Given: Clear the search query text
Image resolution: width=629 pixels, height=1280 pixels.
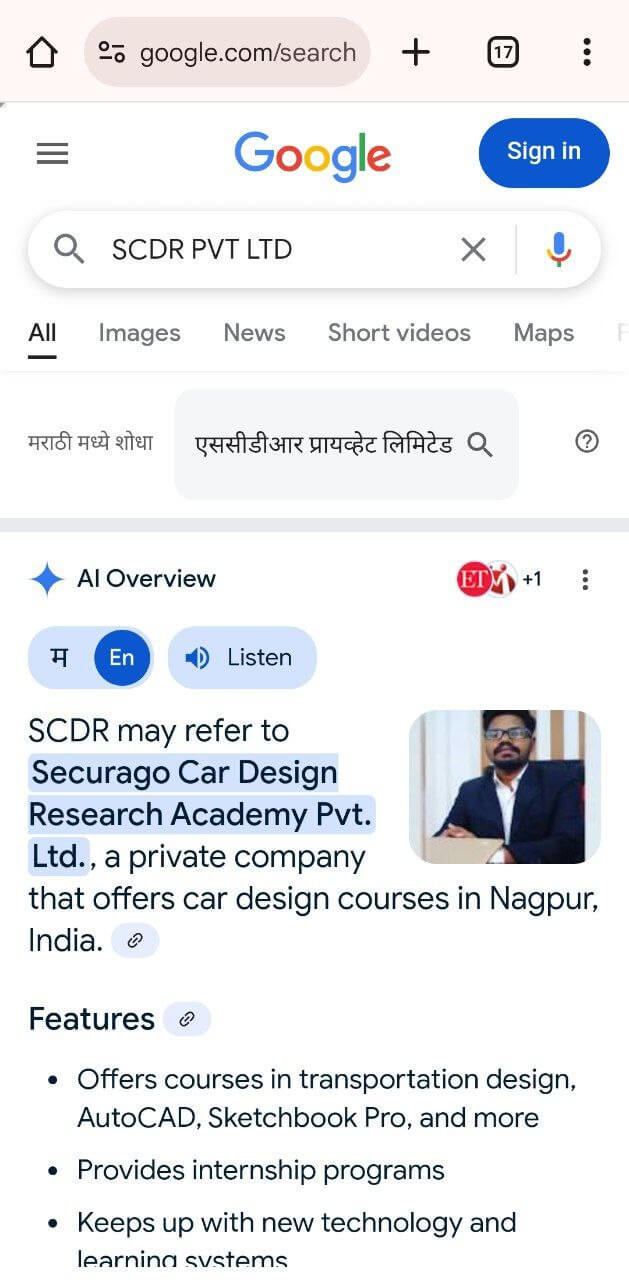Looking at the screenshot, I should (x=473, y=249).
